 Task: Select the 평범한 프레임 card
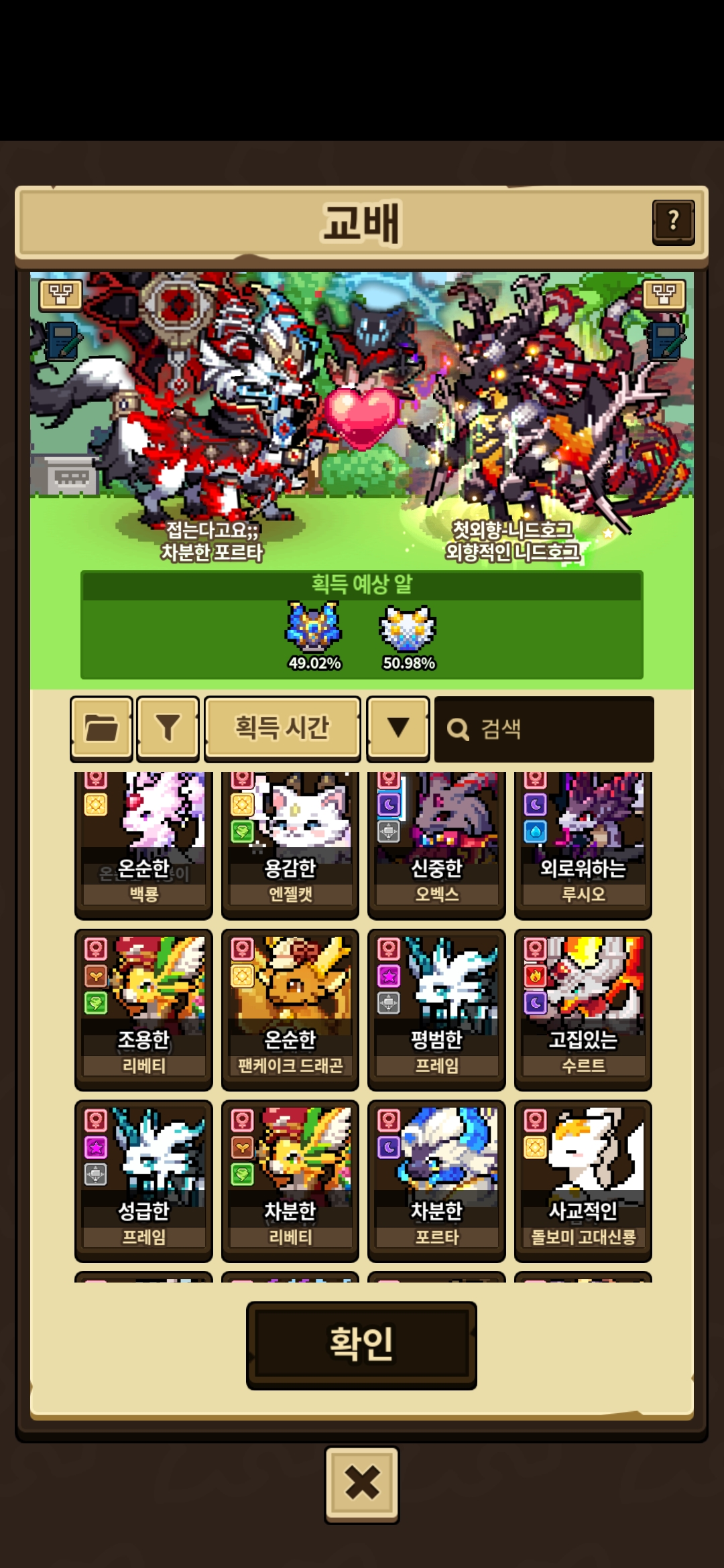tap(436, 1009)
